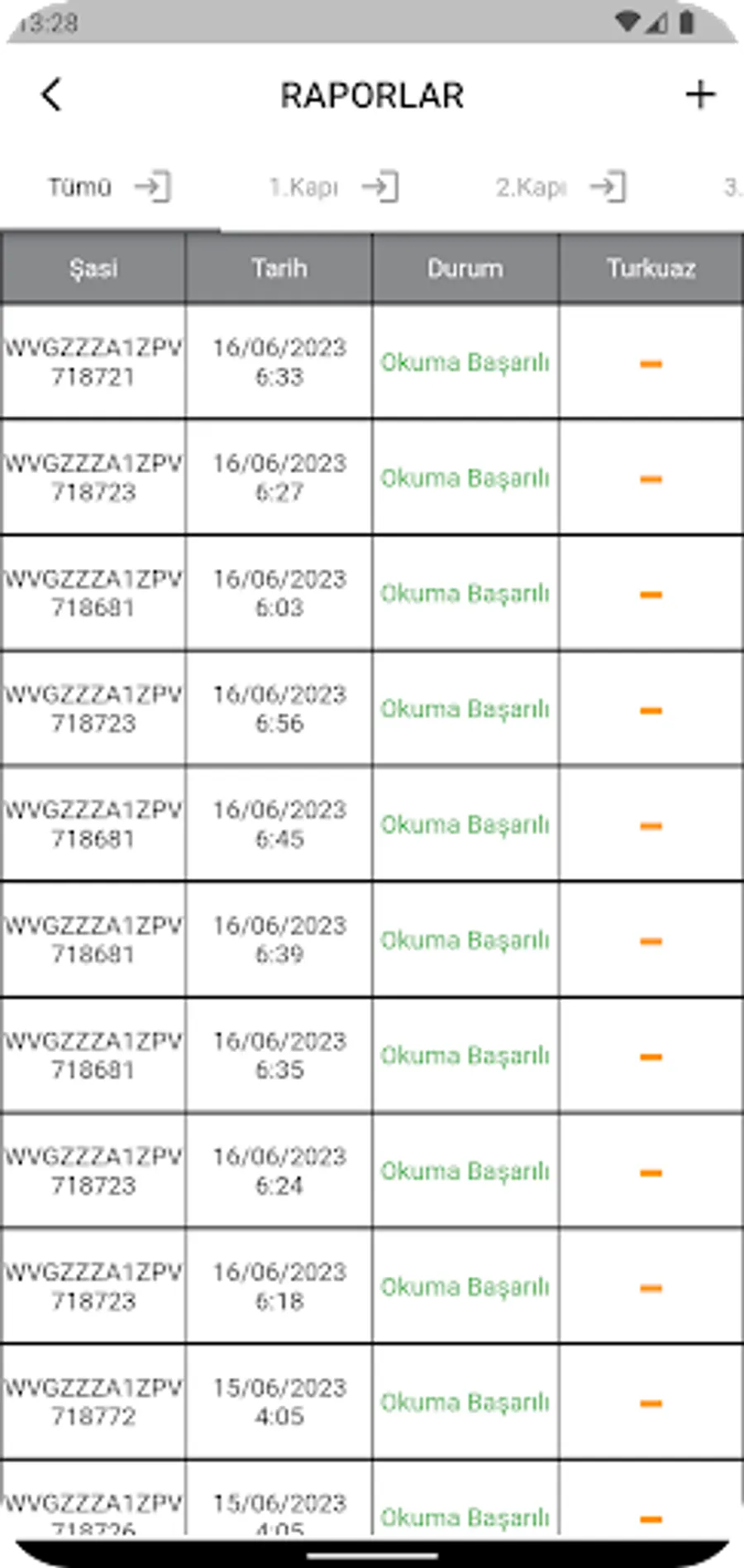Screen dimensions: 744x1568
Task: Tap the Şasi column header
Action: (93, 268)
